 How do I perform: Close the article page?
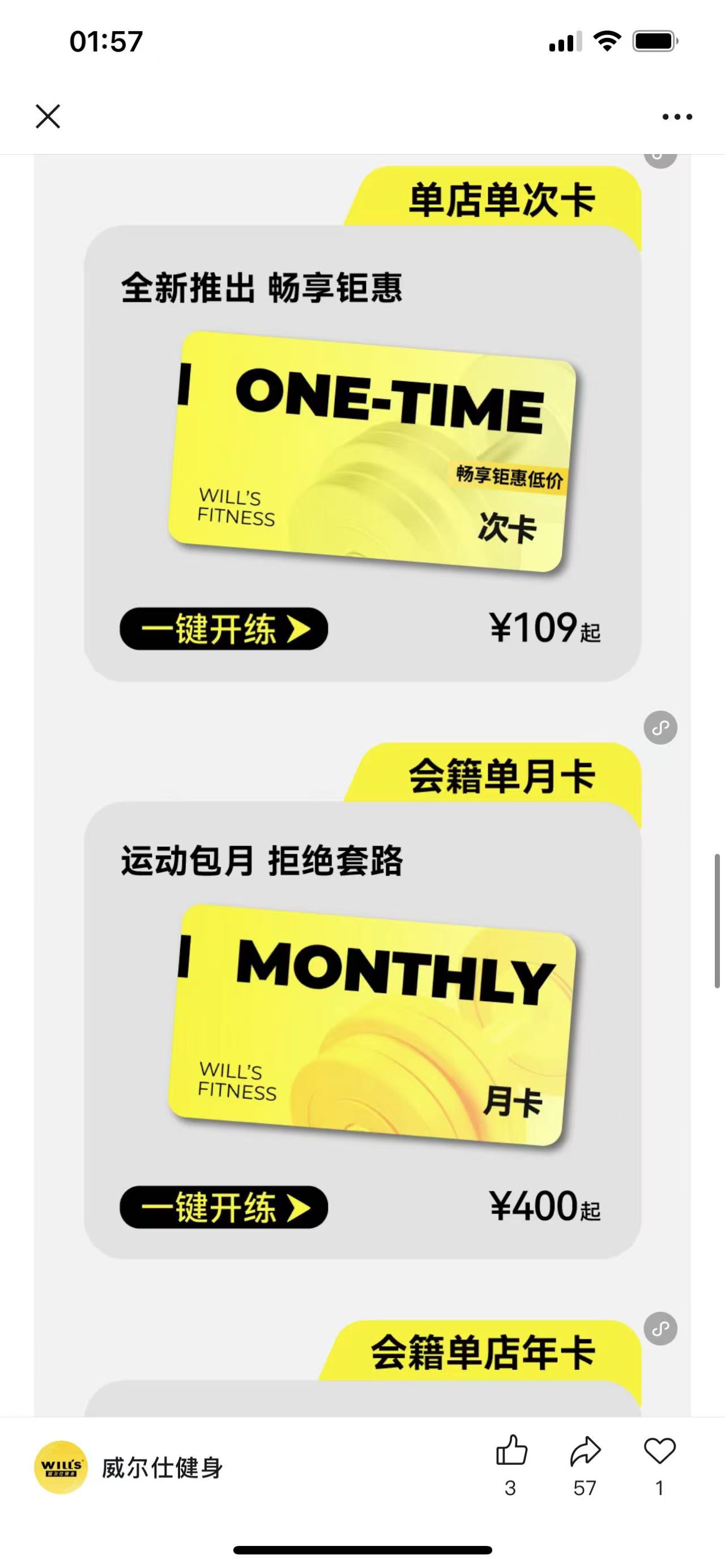click(x=48, y=116)
